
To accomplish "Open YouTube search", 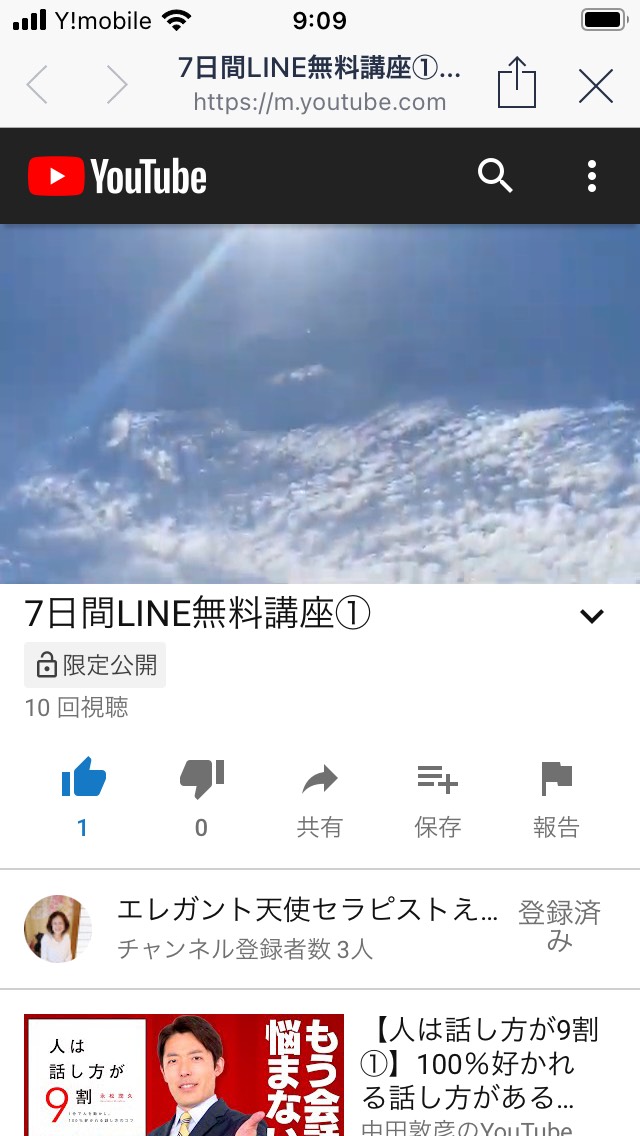I will point(495,176).
